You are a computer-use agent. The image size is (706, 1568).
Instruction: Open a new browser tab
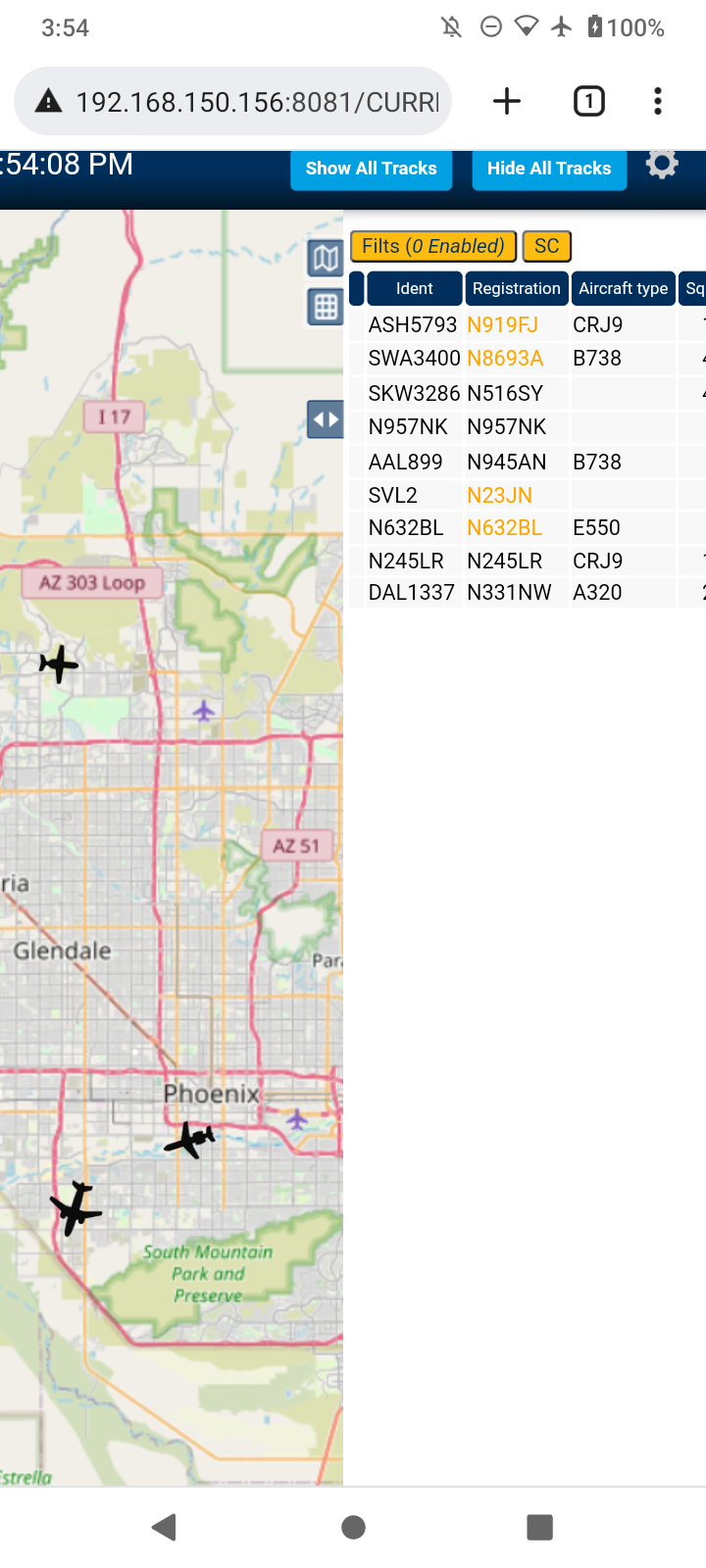[x=507, y=101]
